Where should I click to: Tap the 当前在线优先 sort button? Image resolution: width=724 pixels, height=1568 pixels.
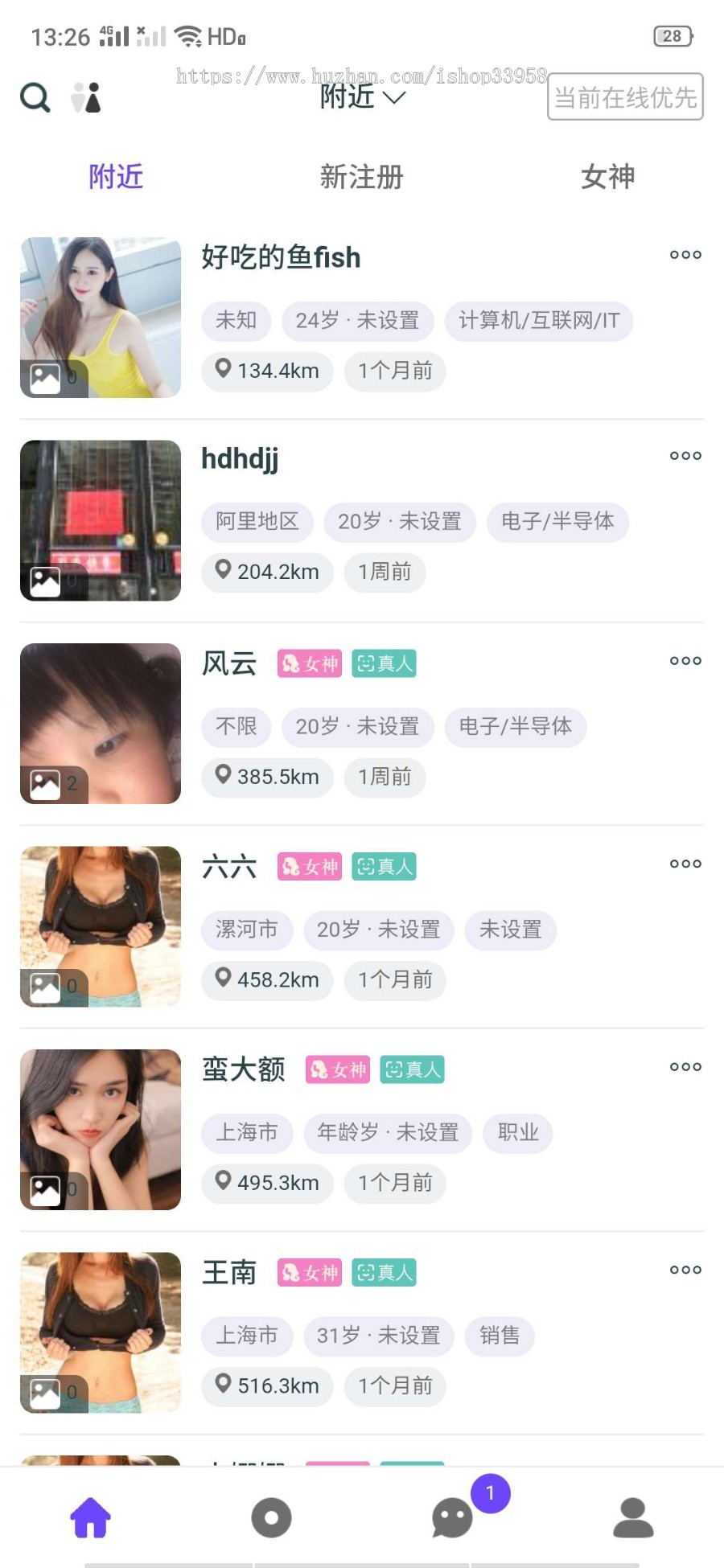coord(625,97)
